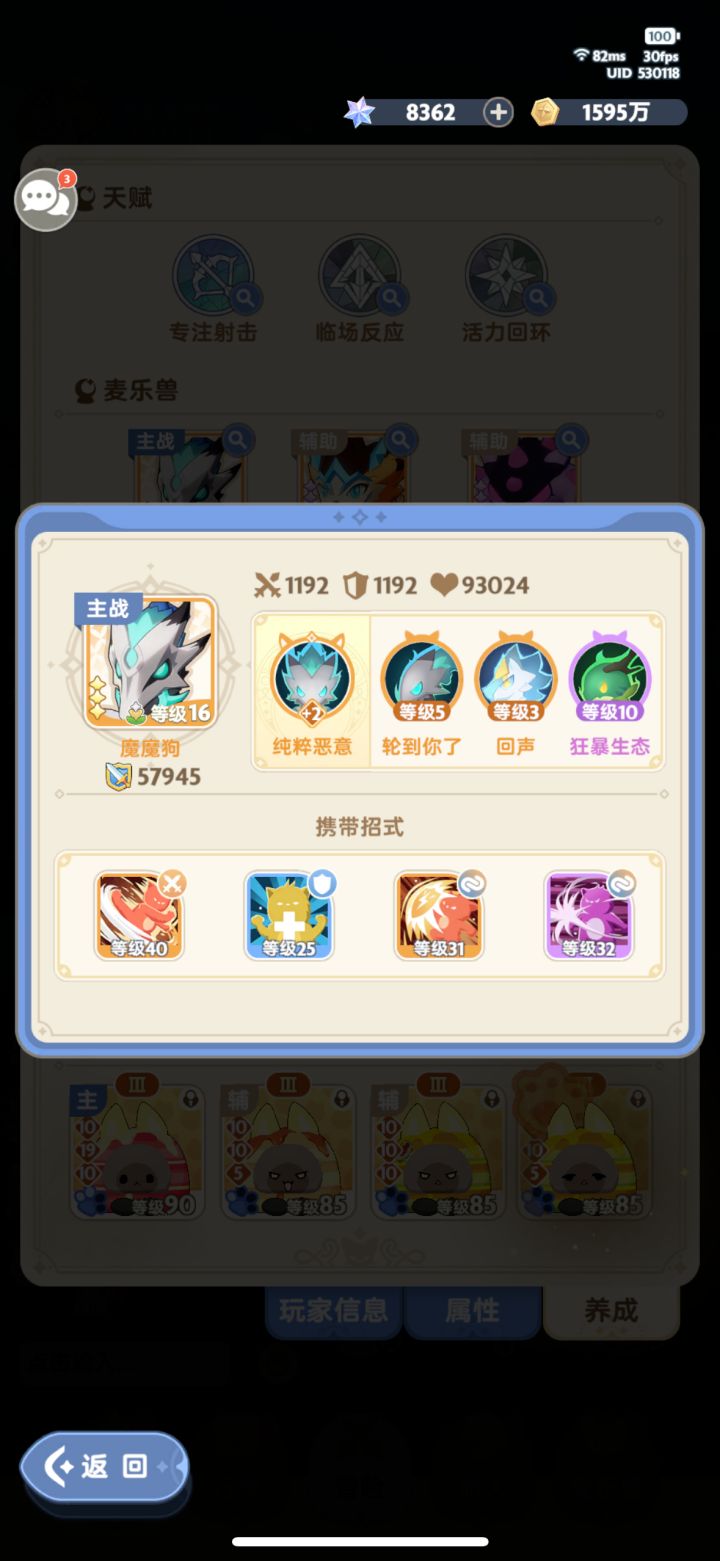The height and width of the screenshot is (1561, 720).
Task: Open the 魔魔狗 portrait card
Action: pyautogui.click(x=152, y=660)
